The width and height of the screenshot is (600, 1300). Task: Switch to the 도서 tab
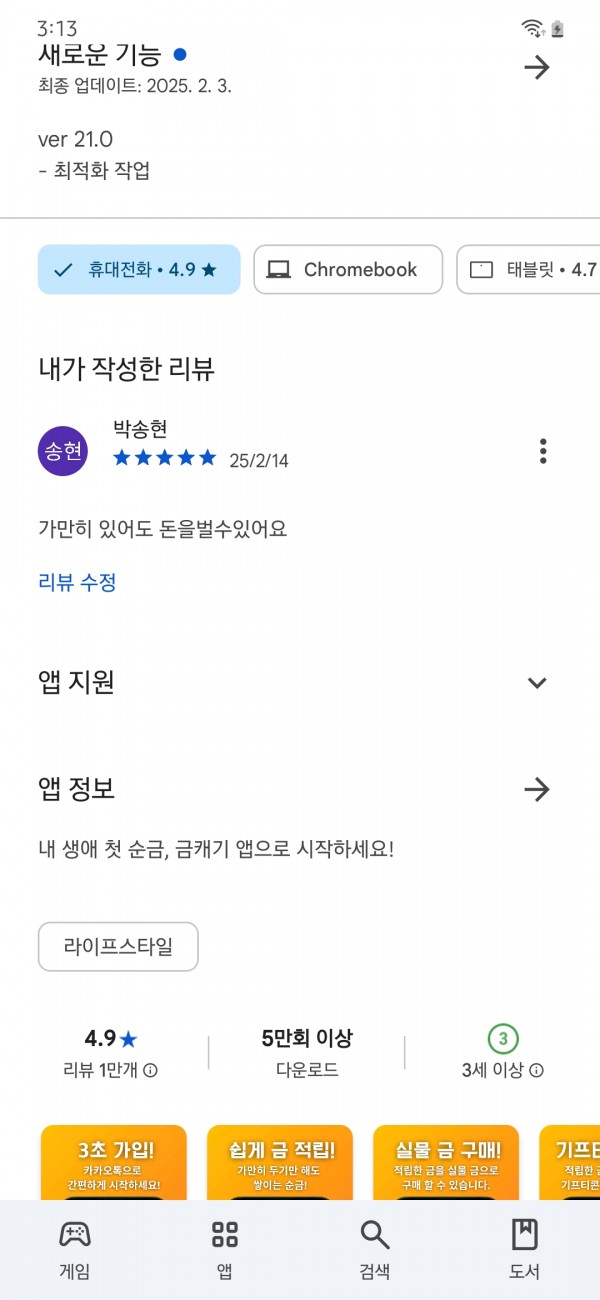tap(525, 1249)
